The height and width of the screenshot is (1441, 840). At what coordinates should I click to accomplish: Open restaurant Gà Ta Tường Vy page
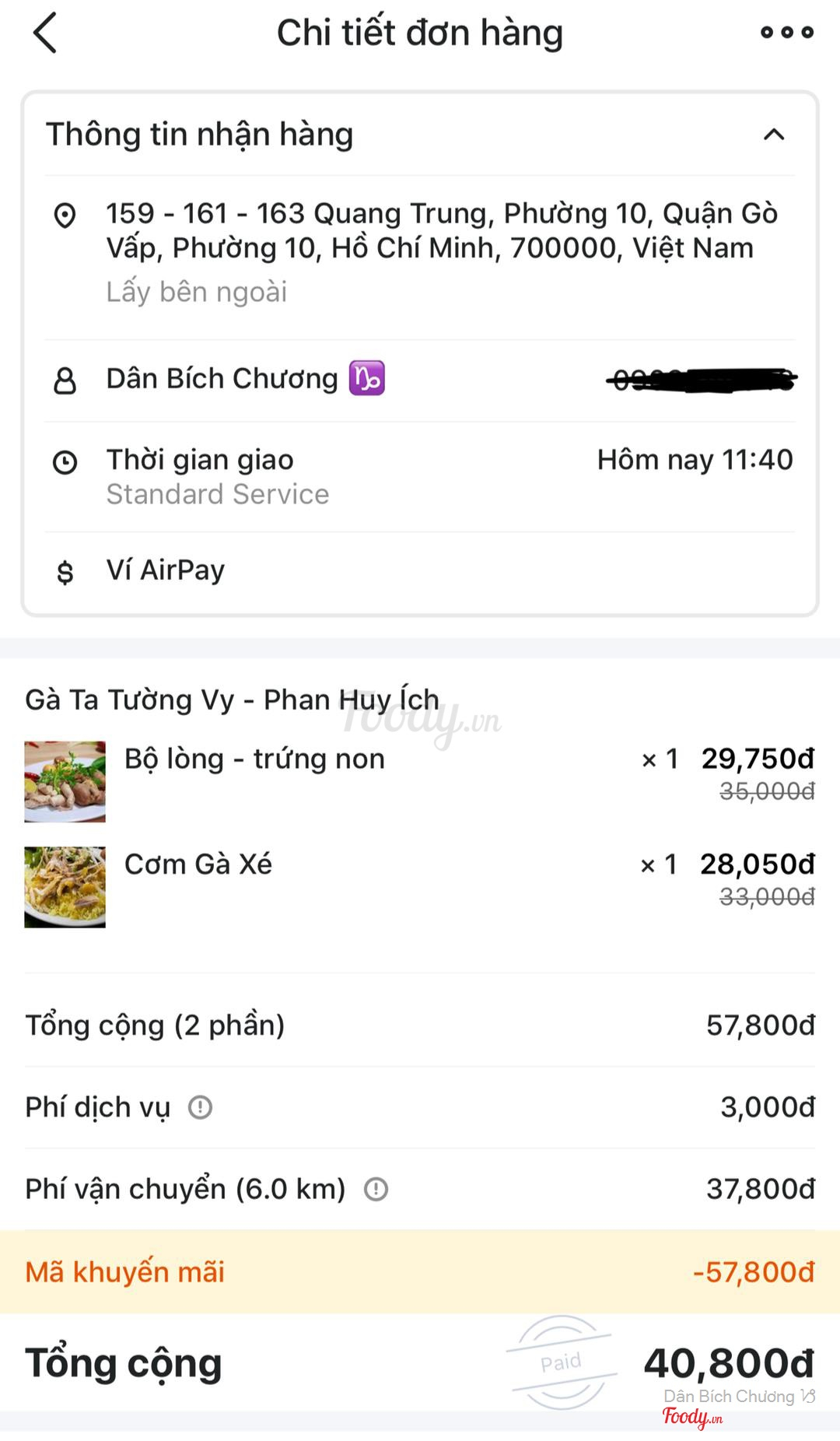tap(232, 700)
